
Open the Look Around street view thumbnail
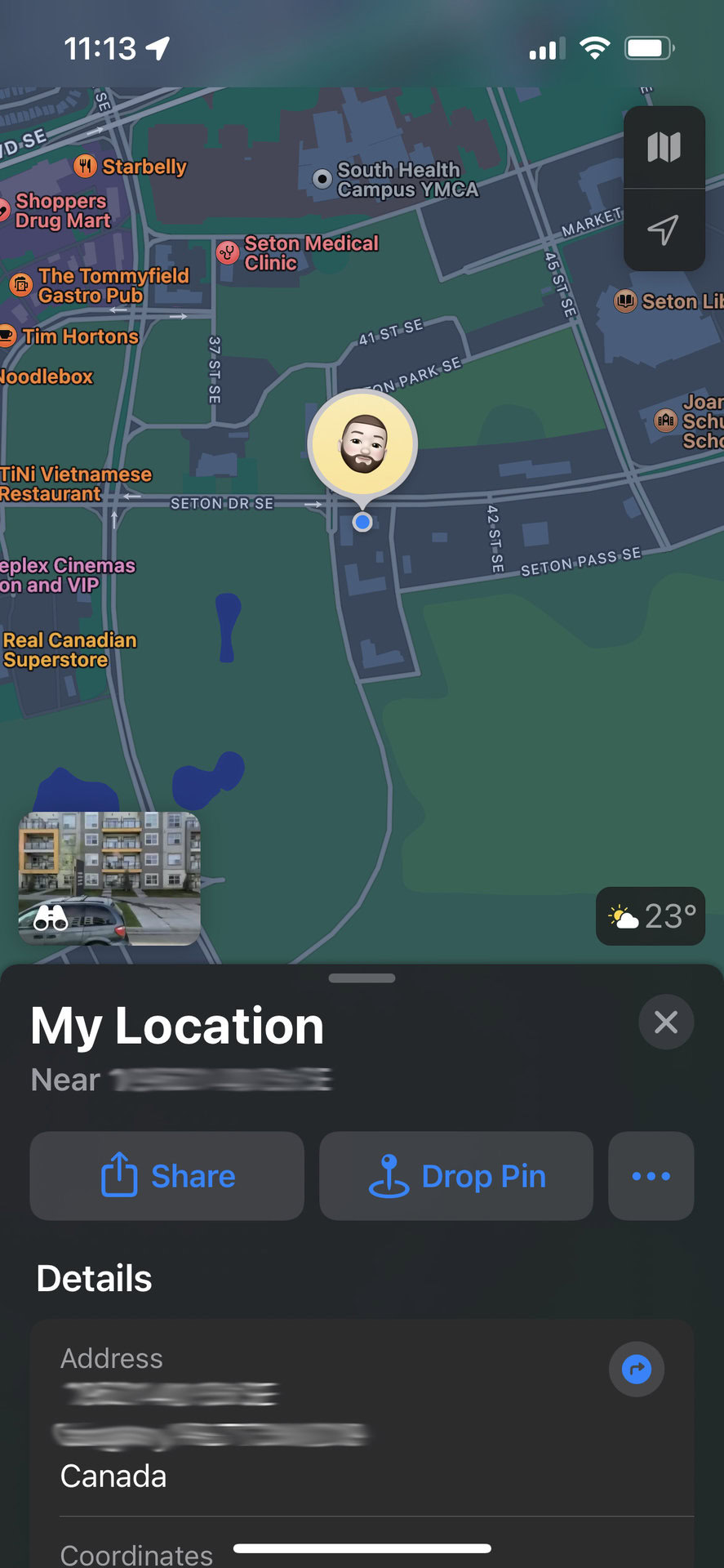[109, 878]
